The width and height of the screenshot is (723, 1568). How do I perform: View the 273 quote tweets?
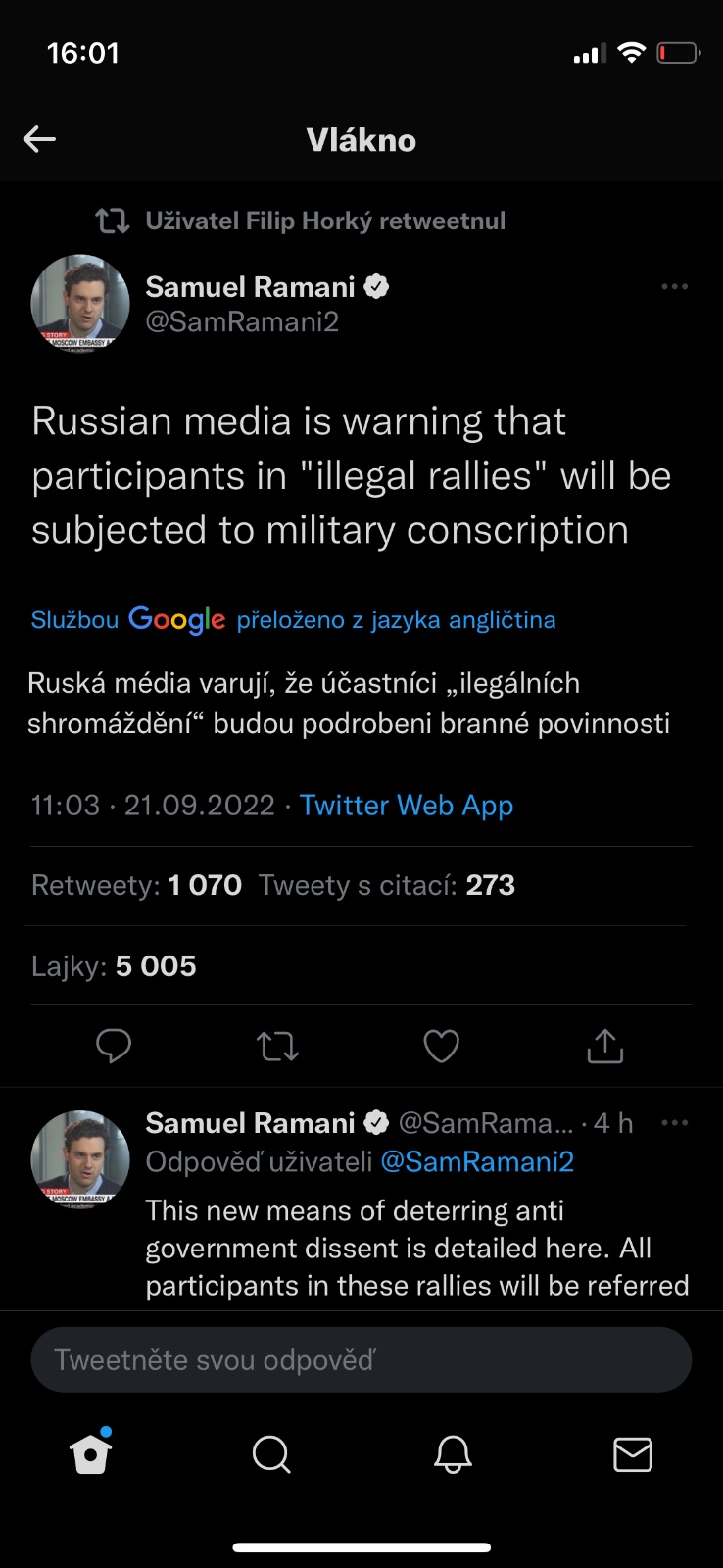click(387, 885)
